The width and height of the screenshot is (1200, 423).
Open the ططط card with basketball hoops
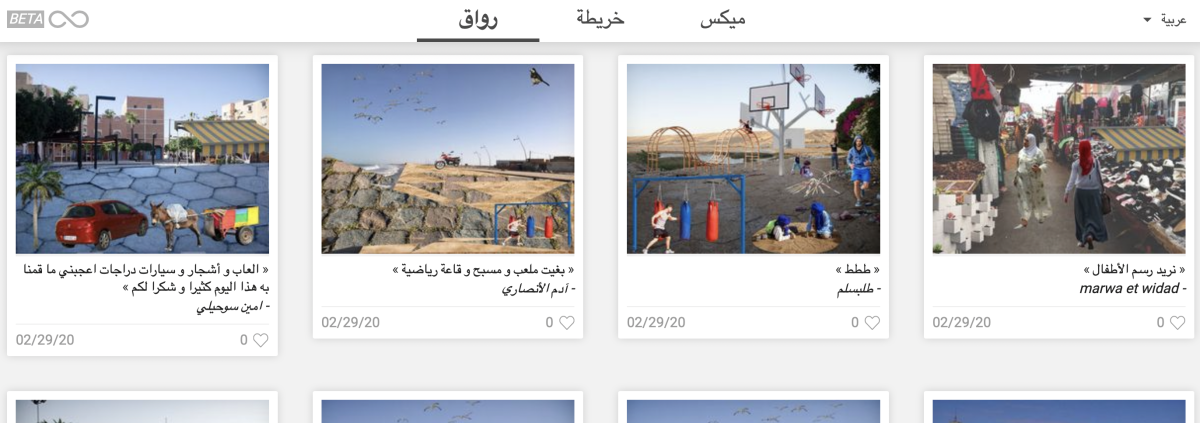tap(753, 159)
